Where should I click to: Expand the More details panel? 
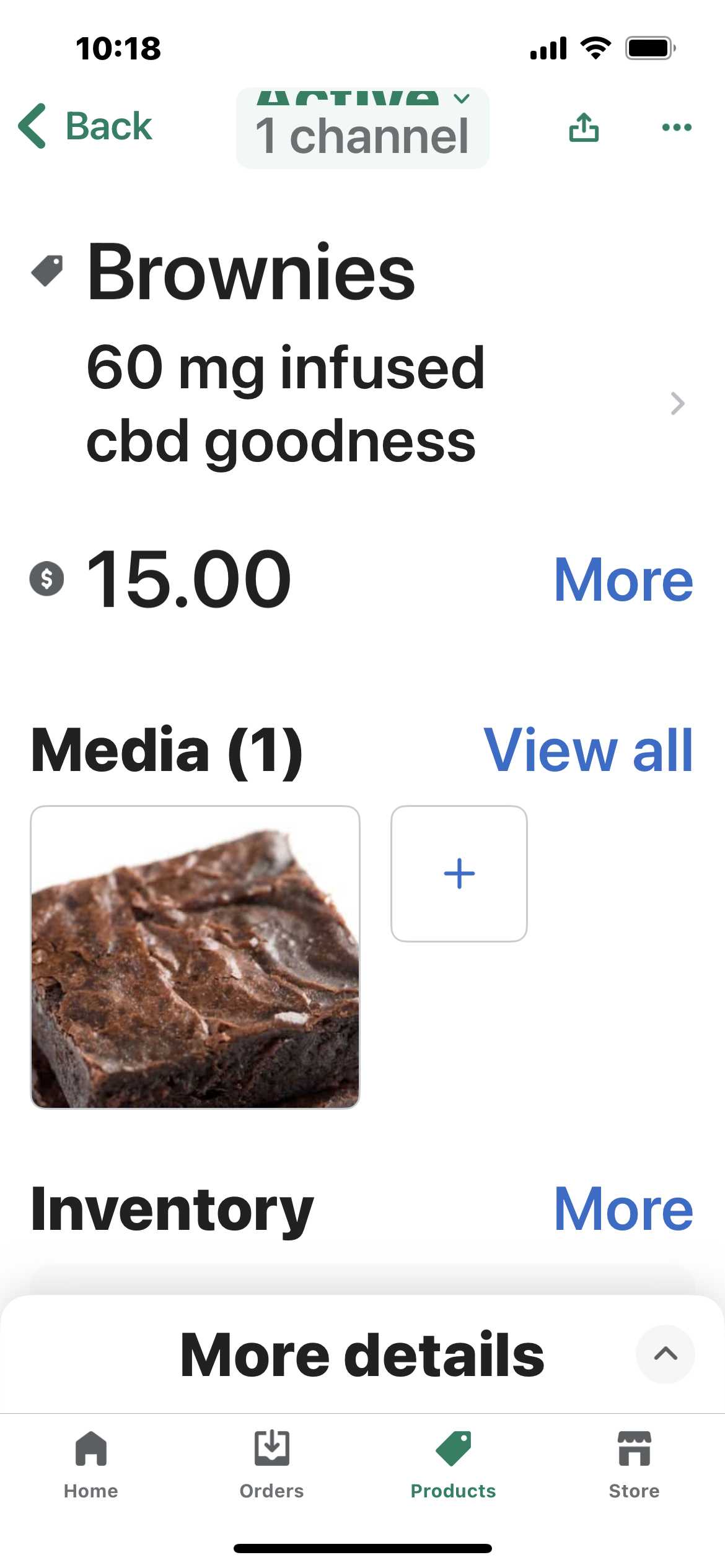[665, 1354]
